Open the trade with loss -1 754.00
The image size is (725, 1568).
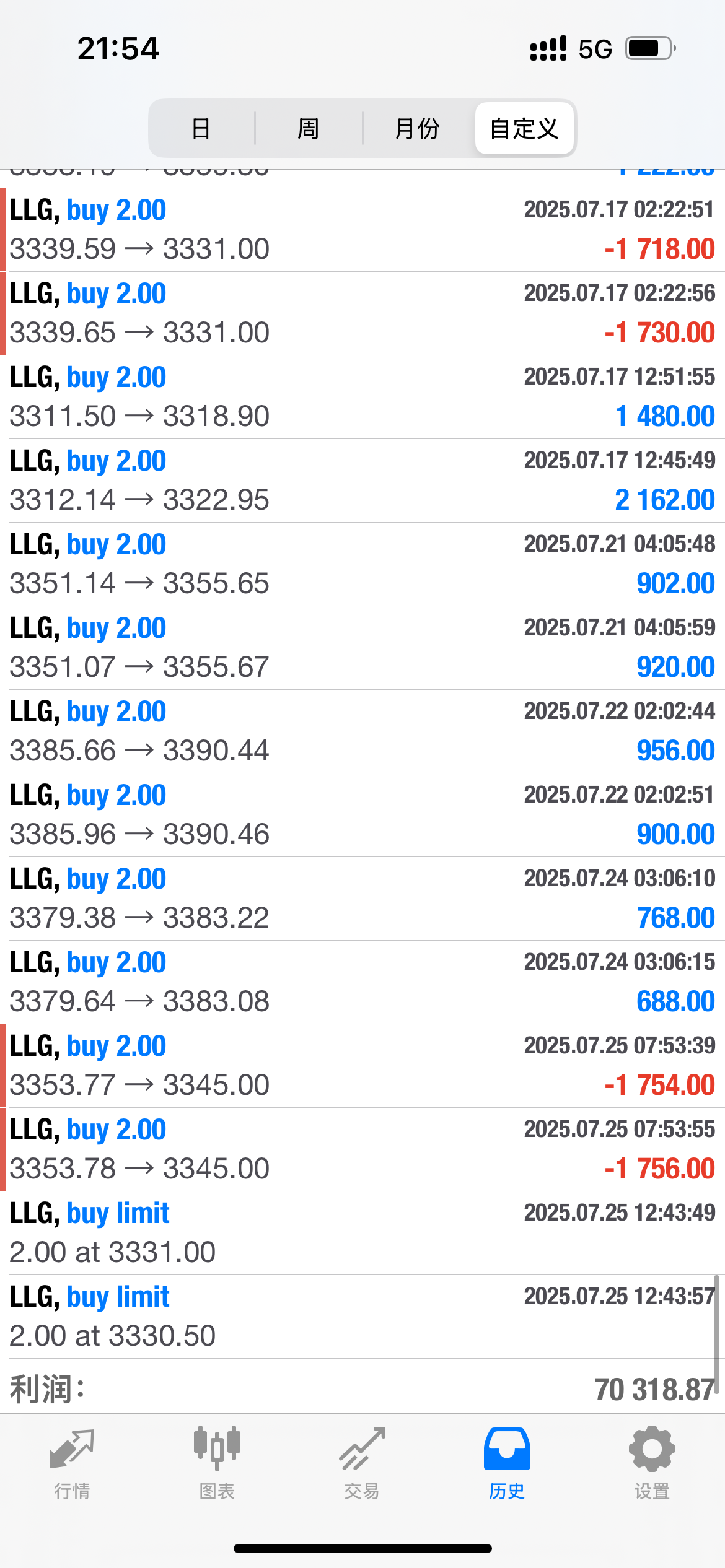tap(362, 1066)
